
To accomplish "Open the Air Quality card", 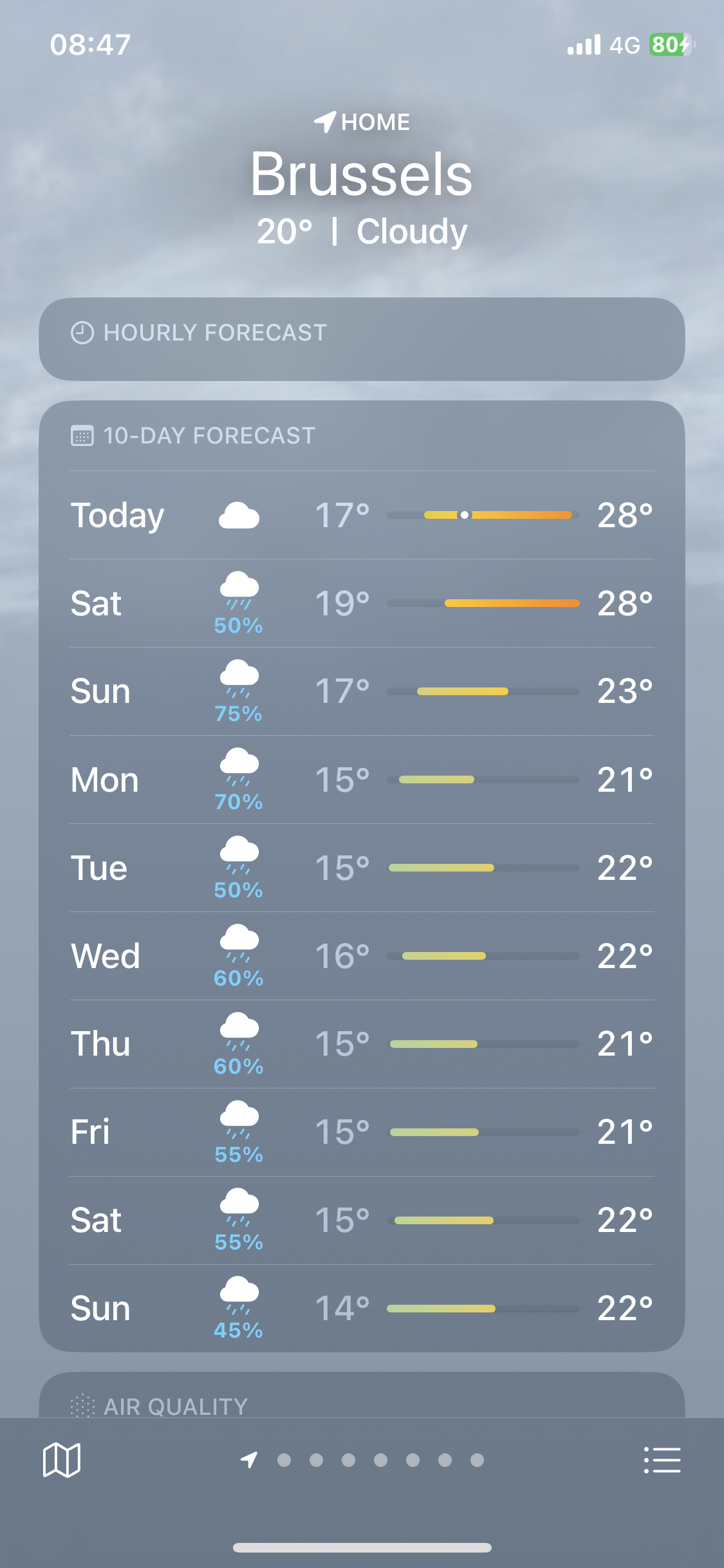I will (x=362, y=1403).
